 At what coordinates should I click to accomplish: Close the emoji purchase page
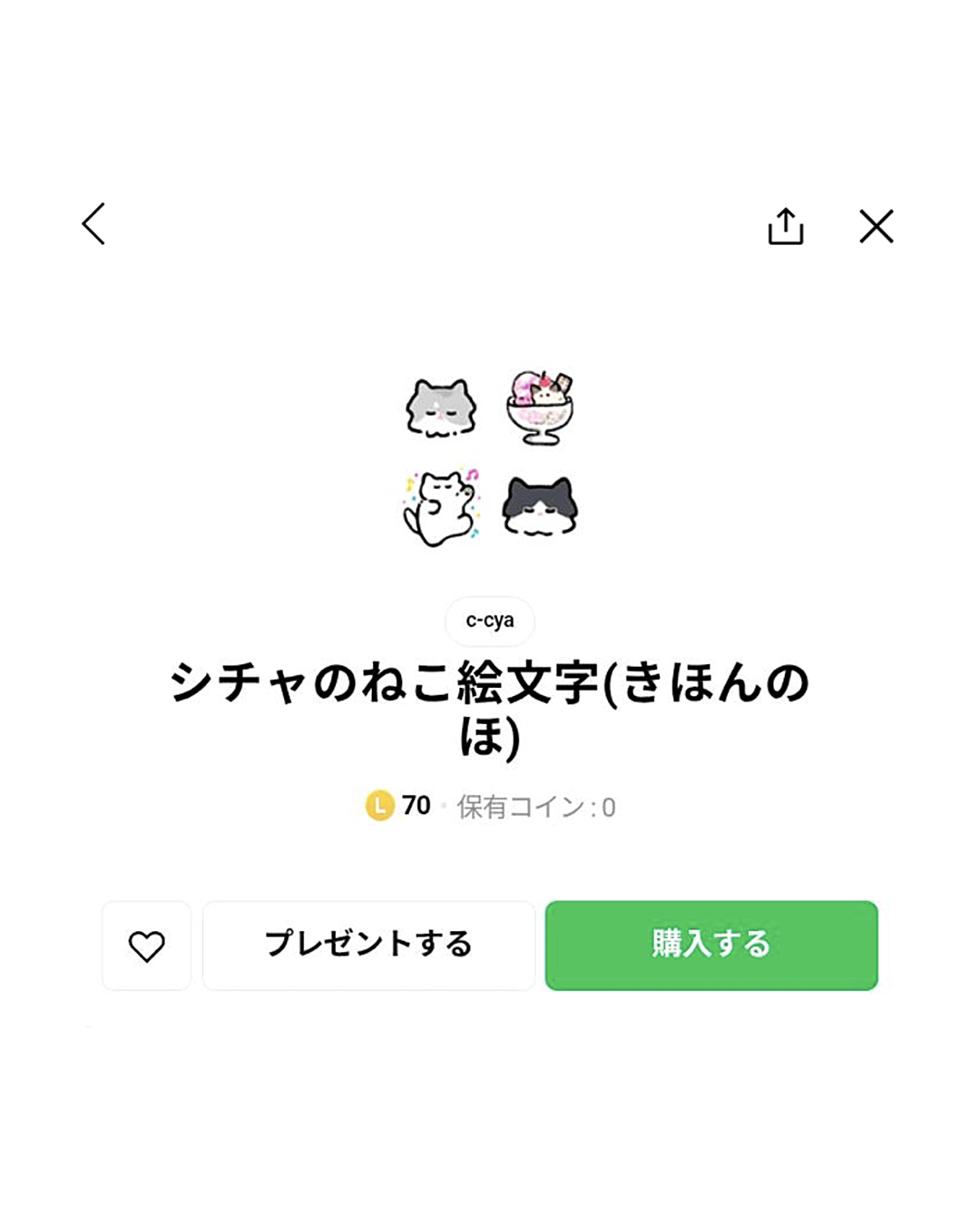[x=877, y=226]
